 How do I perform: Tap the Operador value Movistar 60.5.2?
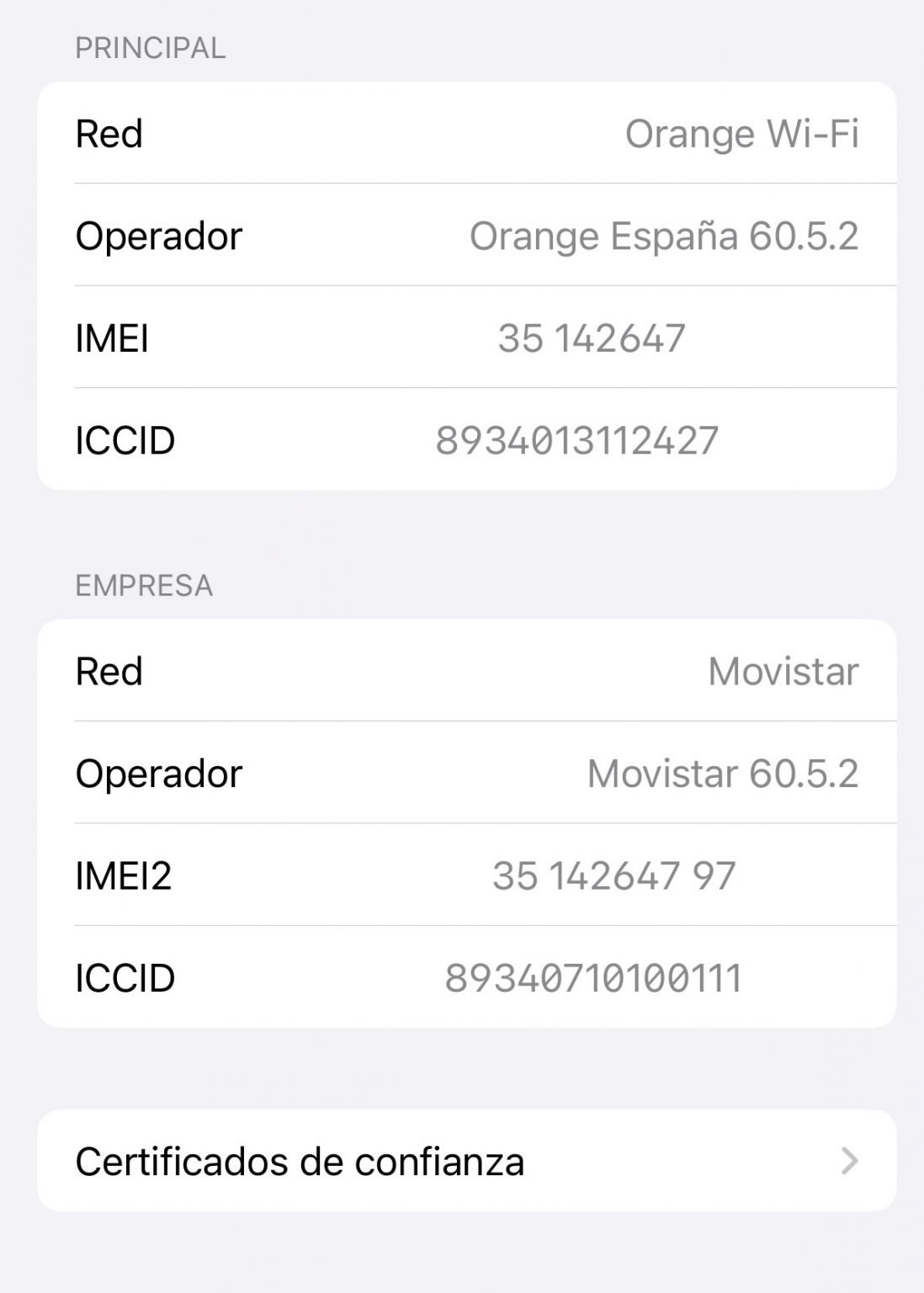tap(725, 772)
